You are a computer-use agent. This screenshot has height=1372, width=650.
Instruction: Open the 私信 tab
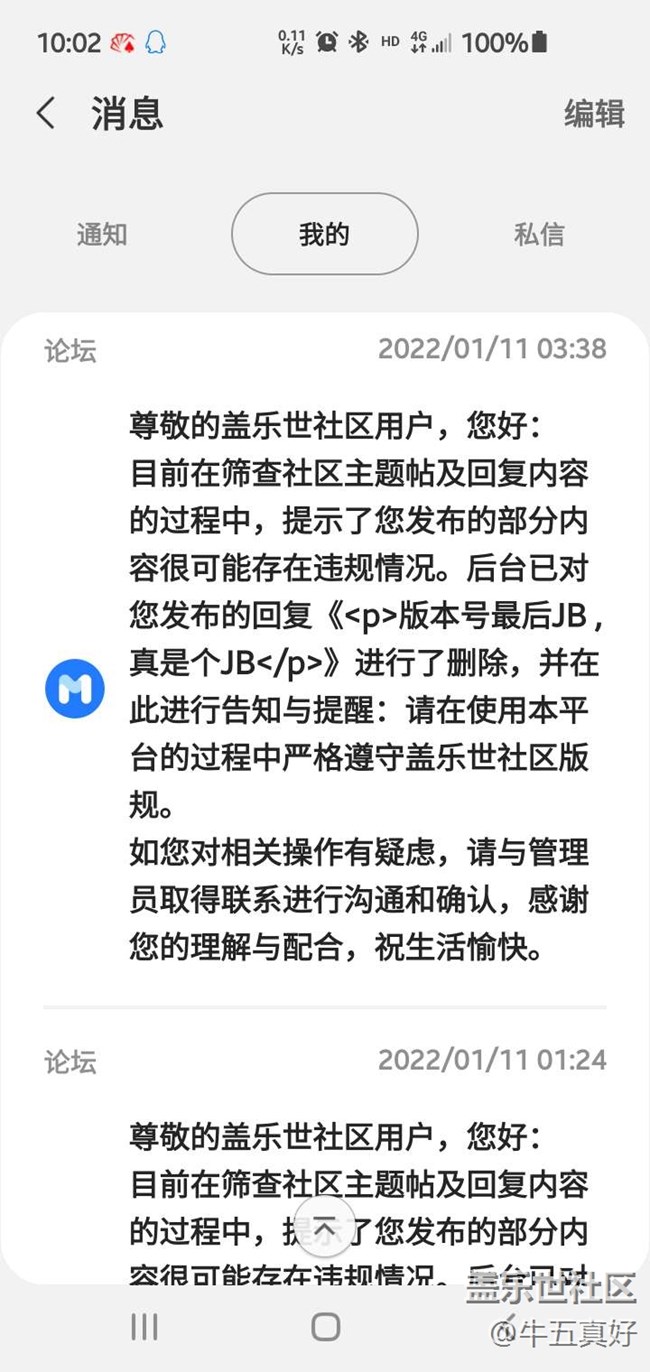tap(539, 235)
